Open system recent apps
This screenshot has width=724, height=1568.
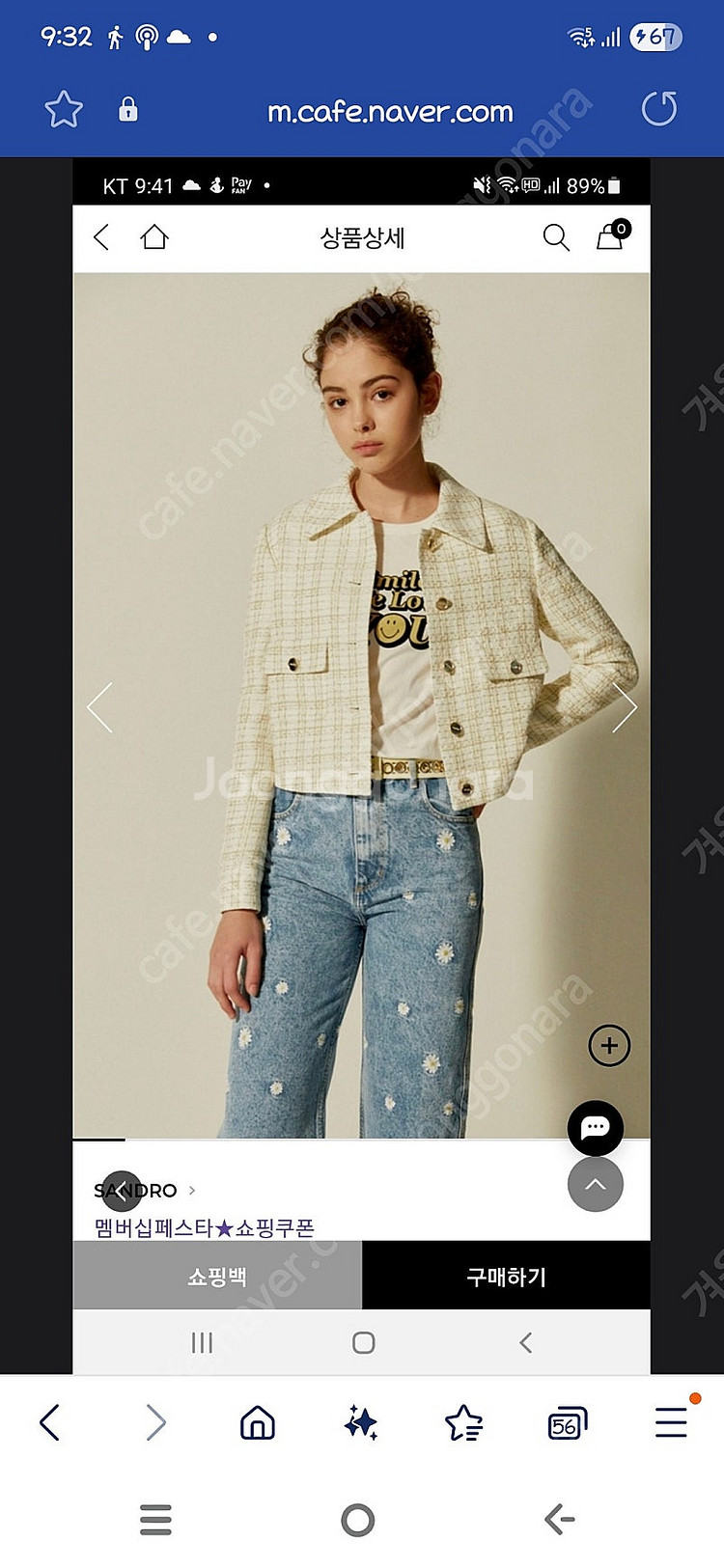tap(155, 1520)
